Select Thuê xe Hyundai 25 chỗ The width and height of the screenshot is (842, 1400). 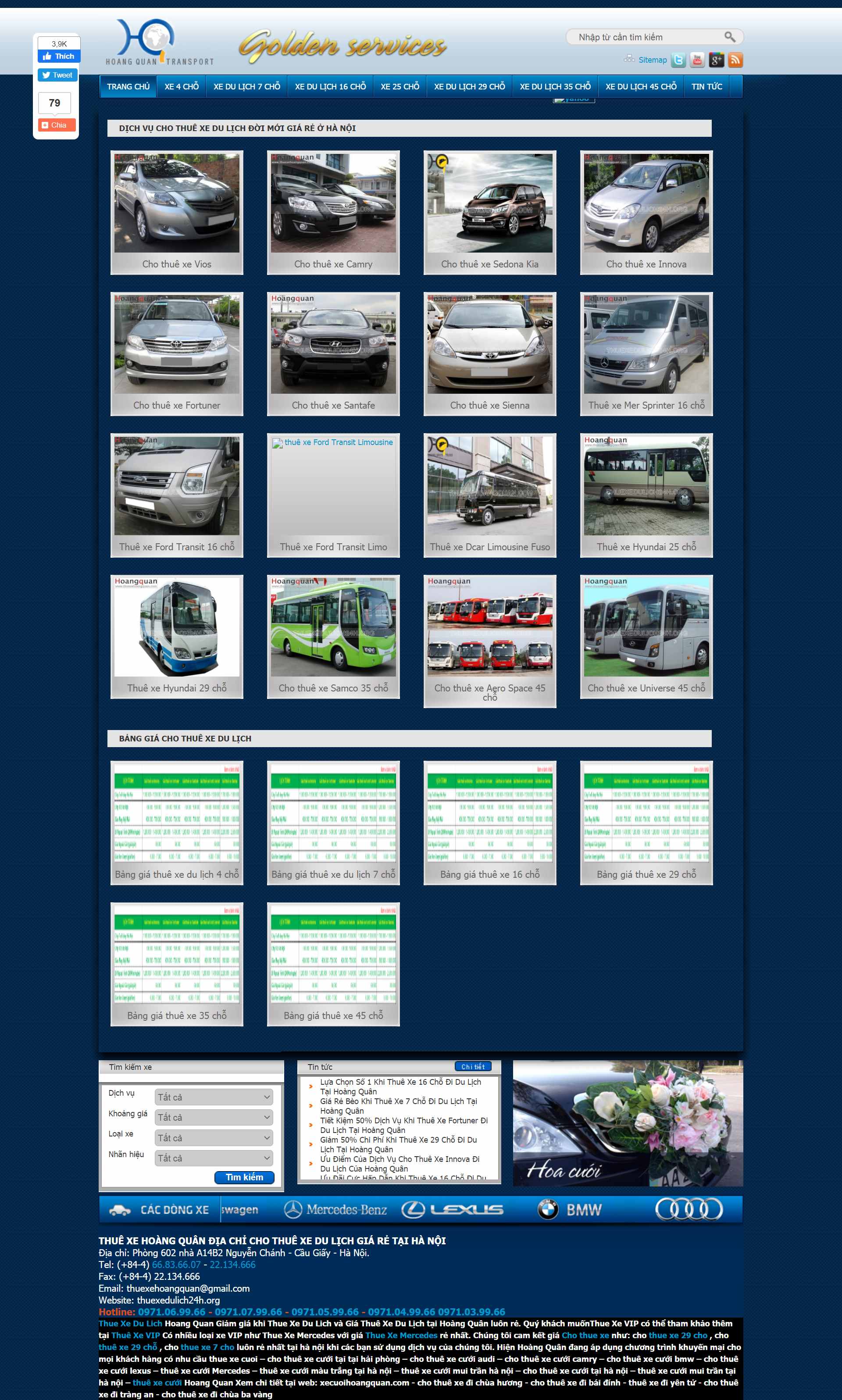coord(646,495)
